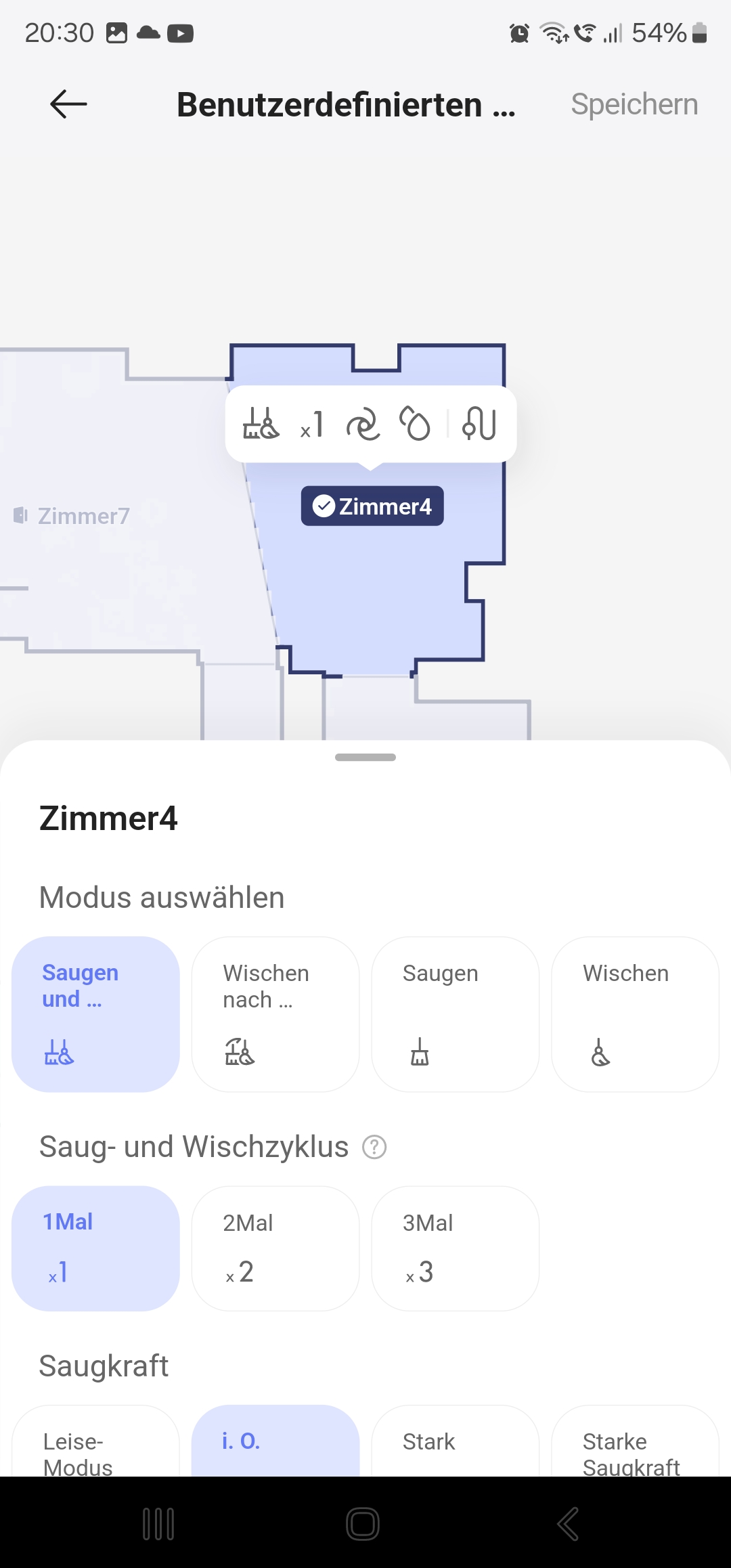Pick the 'i. O.' suction power
The width and height of the screenshot is (731, 1568).
[275, 1441]
